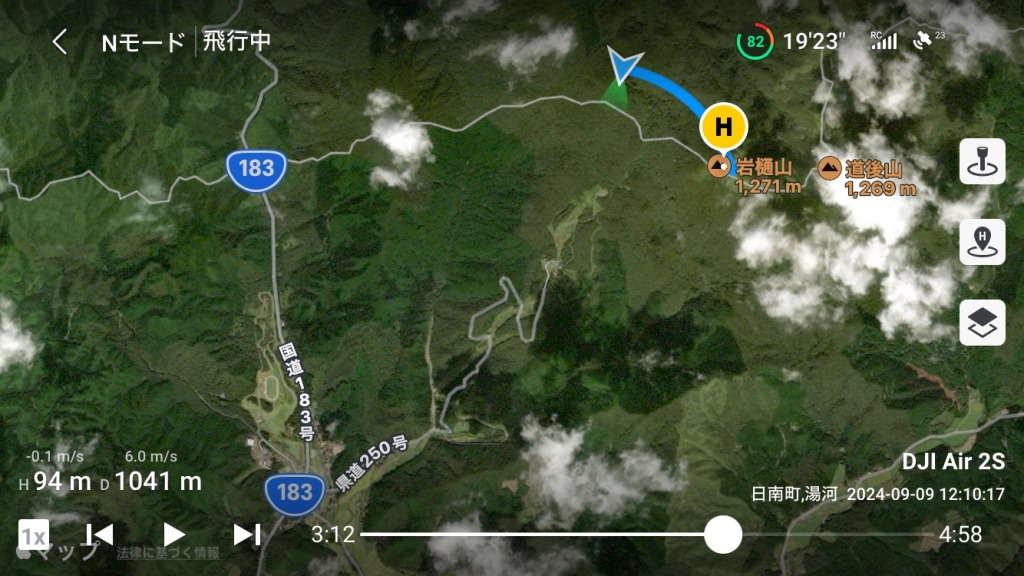
Task: Open the map layers selector
Action: 982,322
